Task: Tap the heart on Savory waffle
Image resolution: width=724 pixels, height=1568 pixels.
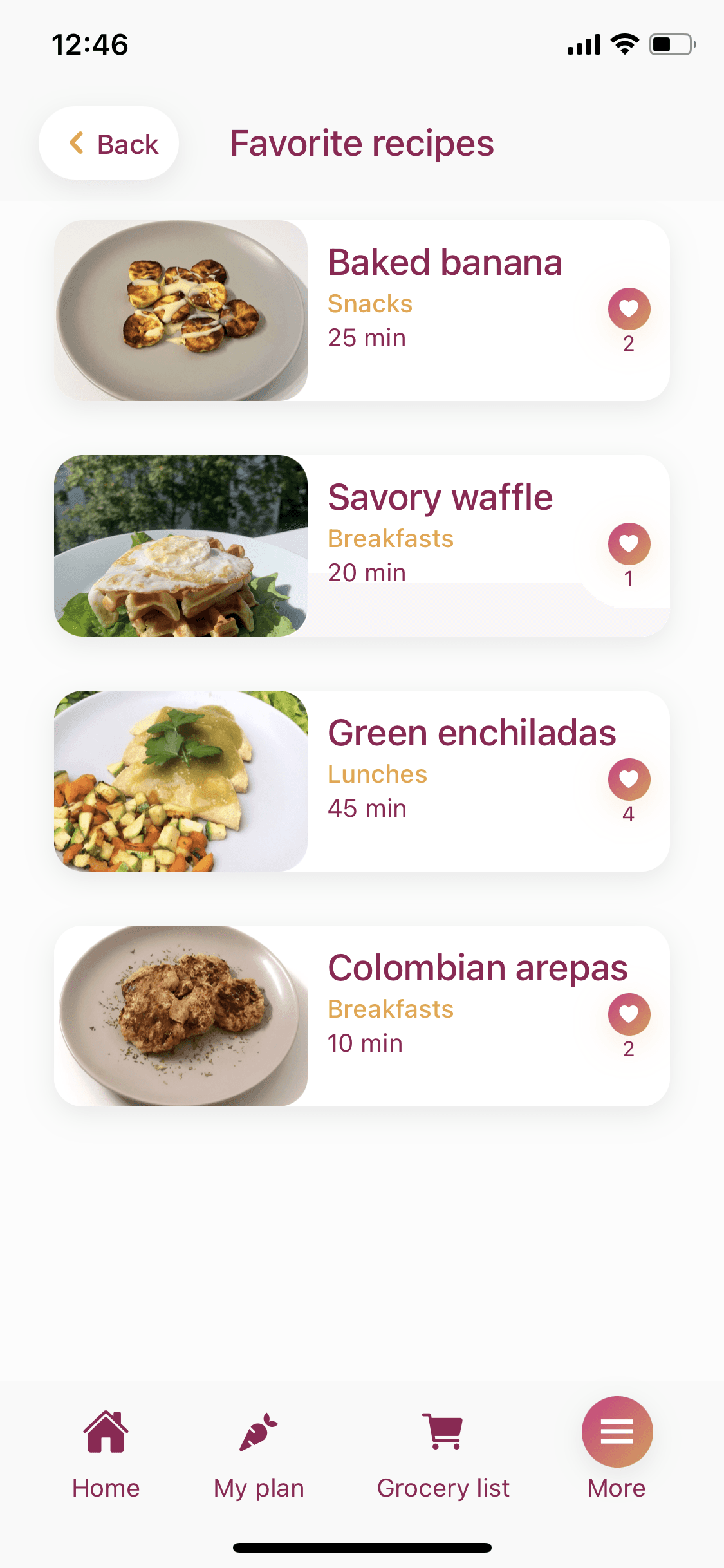Action: (629, 543)
